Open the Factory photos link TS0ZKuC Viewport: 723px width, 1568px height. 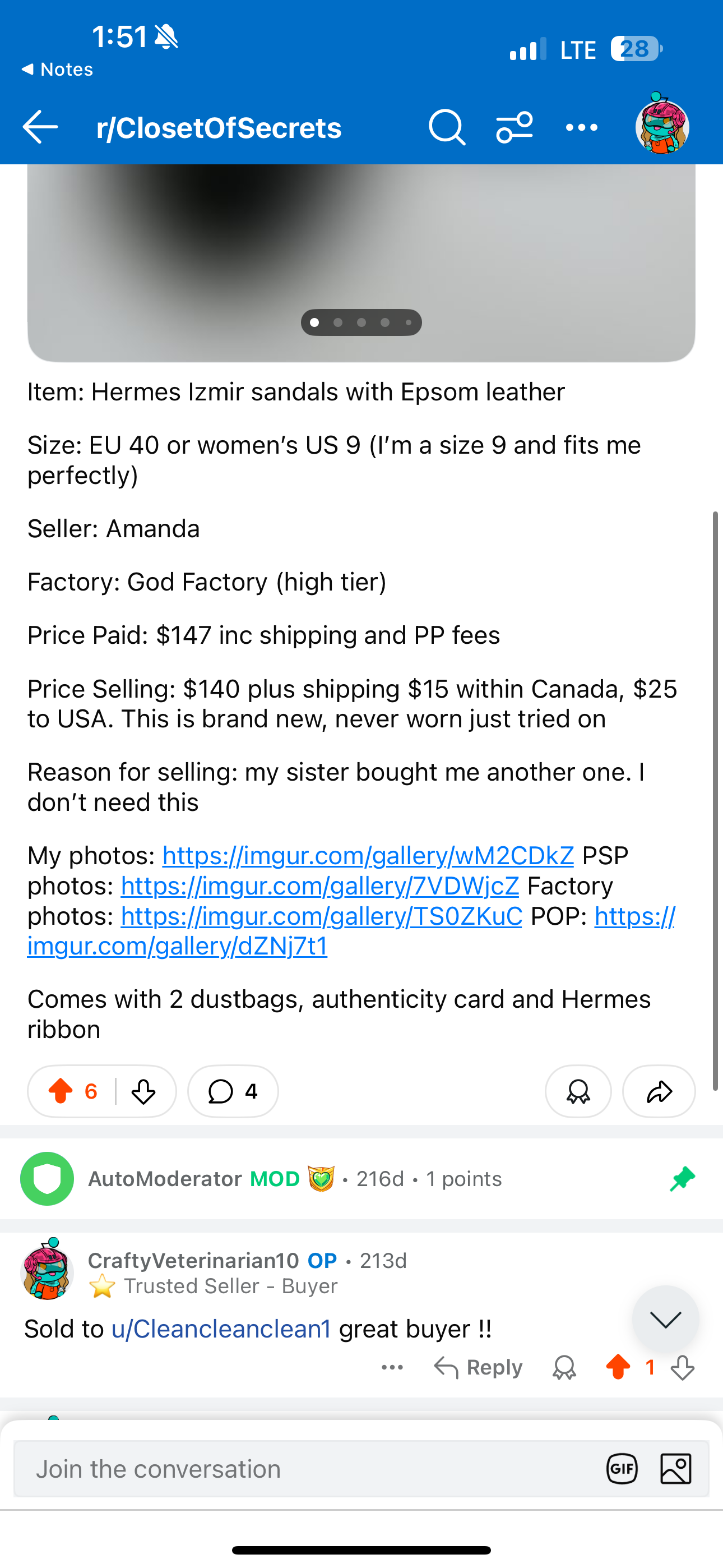(321, 916)
